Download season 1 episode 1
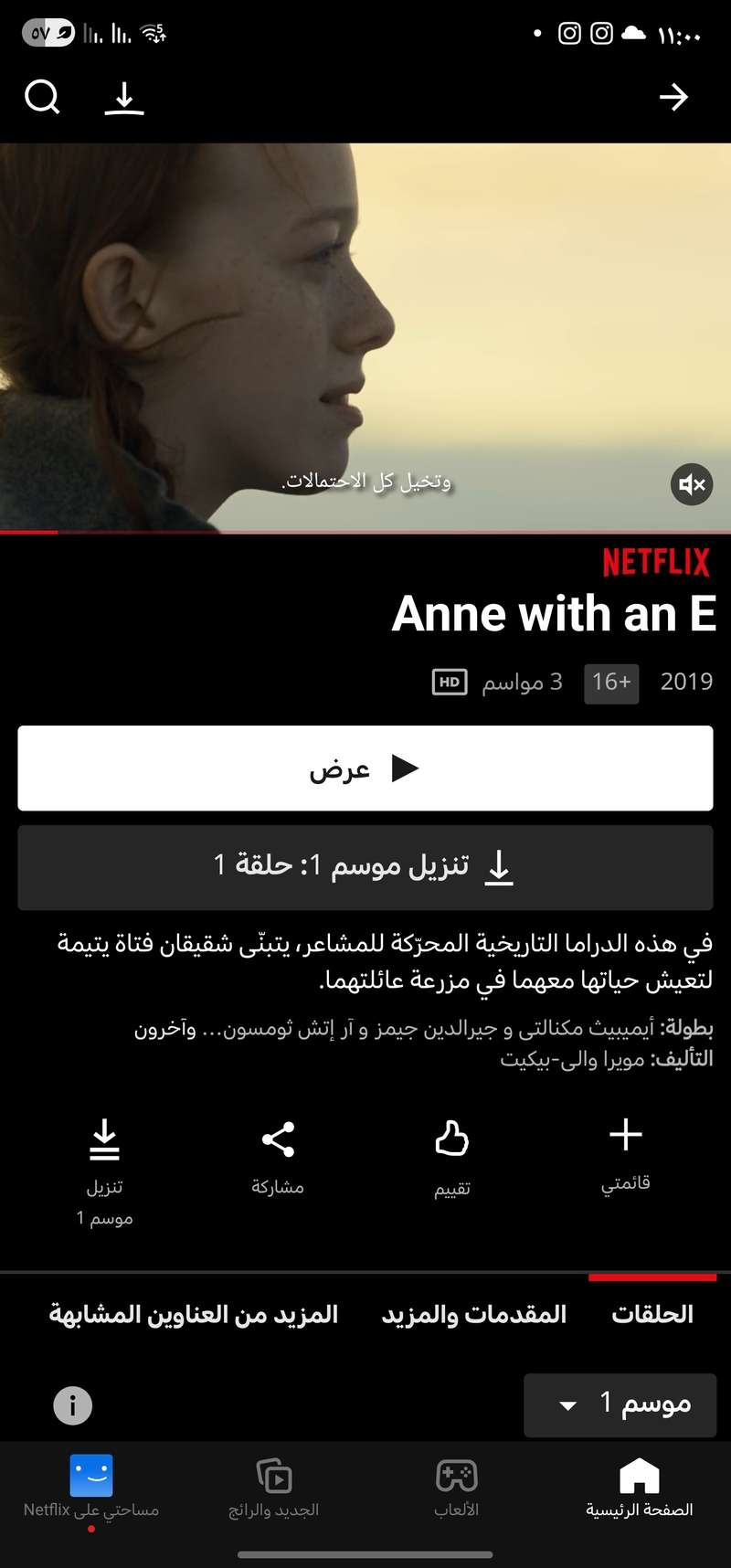731x1568 pixels. click(365, 866)
